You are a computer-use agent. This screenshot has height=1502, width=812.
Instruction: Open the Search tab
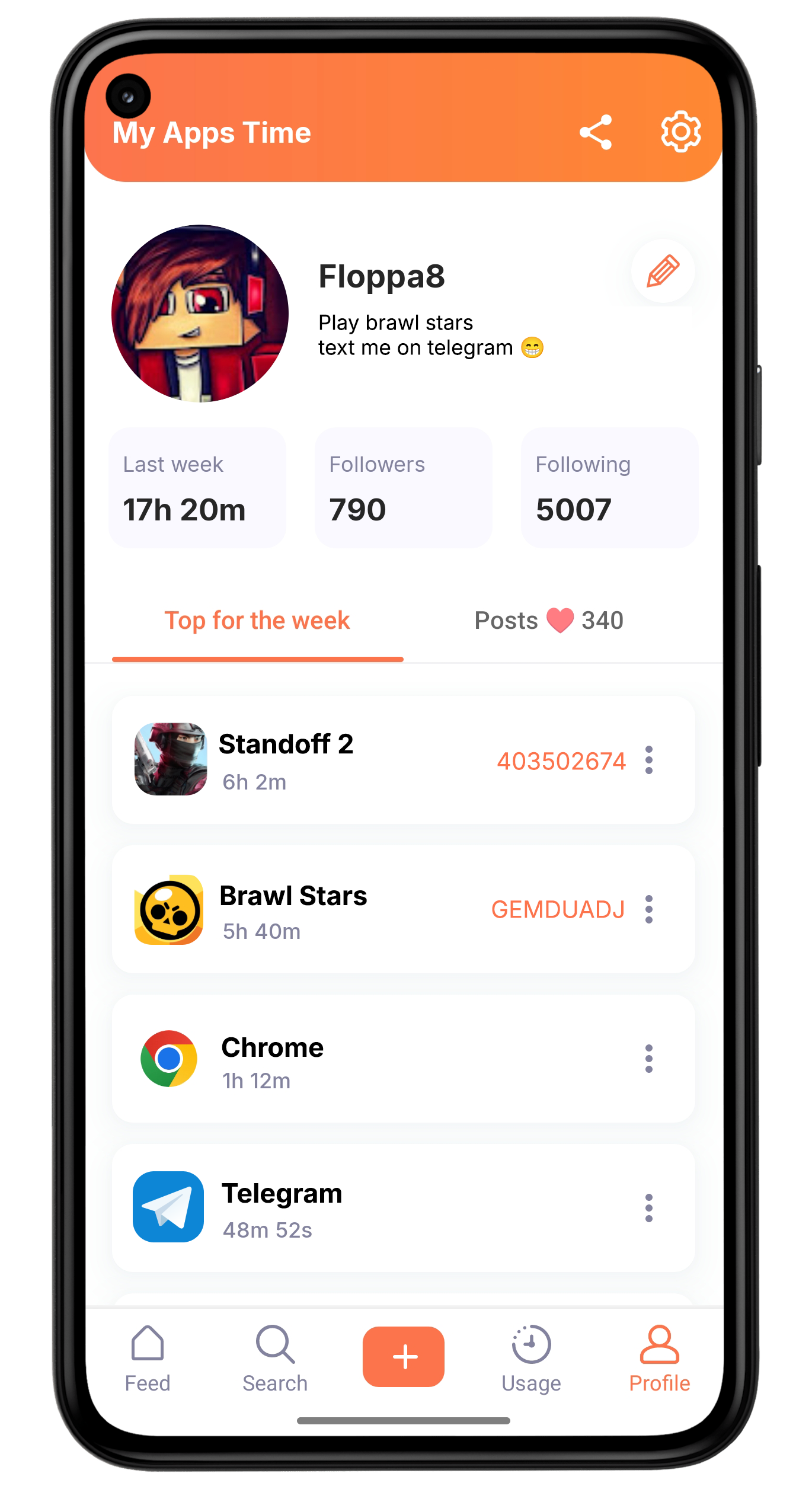[275, 1359]
